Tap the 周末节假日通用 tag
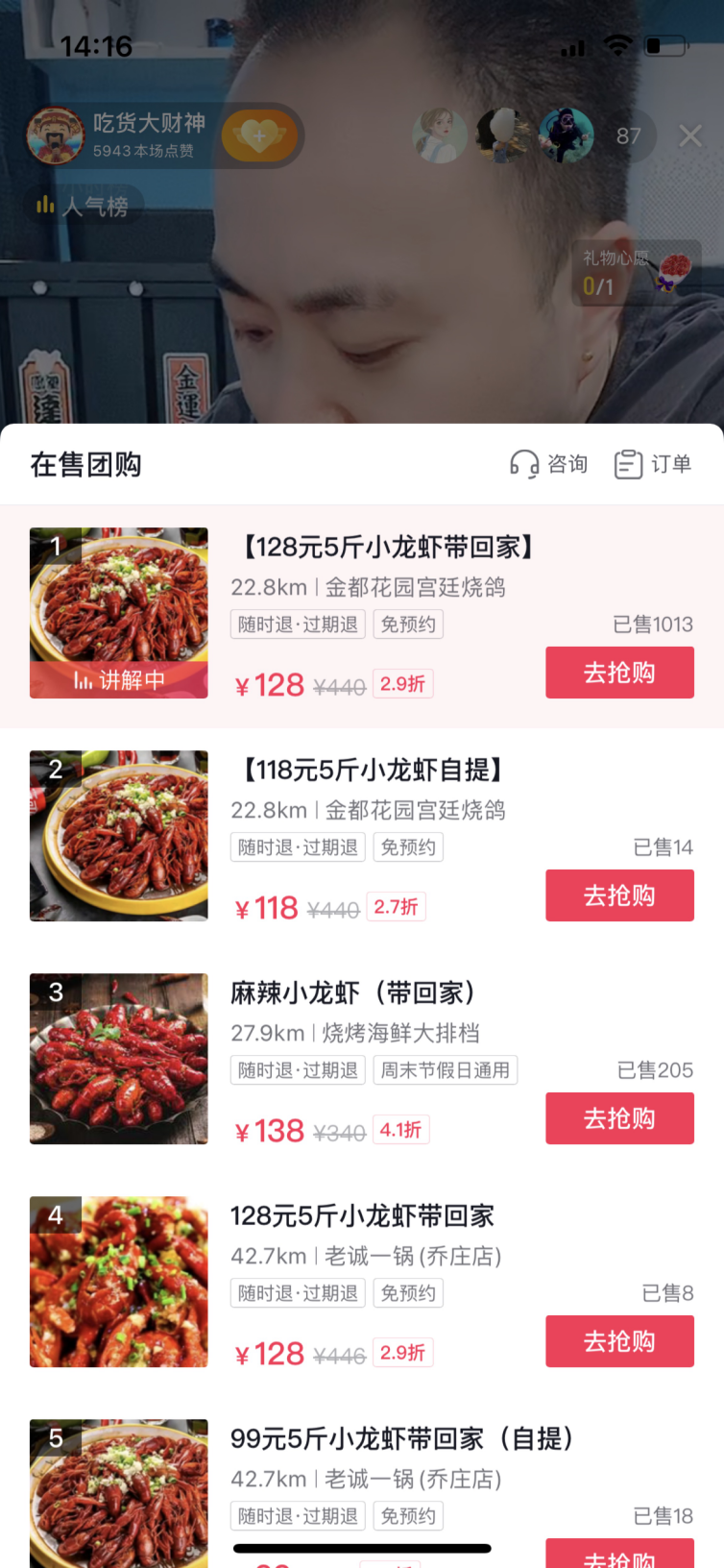 (x=446, y=1070)
